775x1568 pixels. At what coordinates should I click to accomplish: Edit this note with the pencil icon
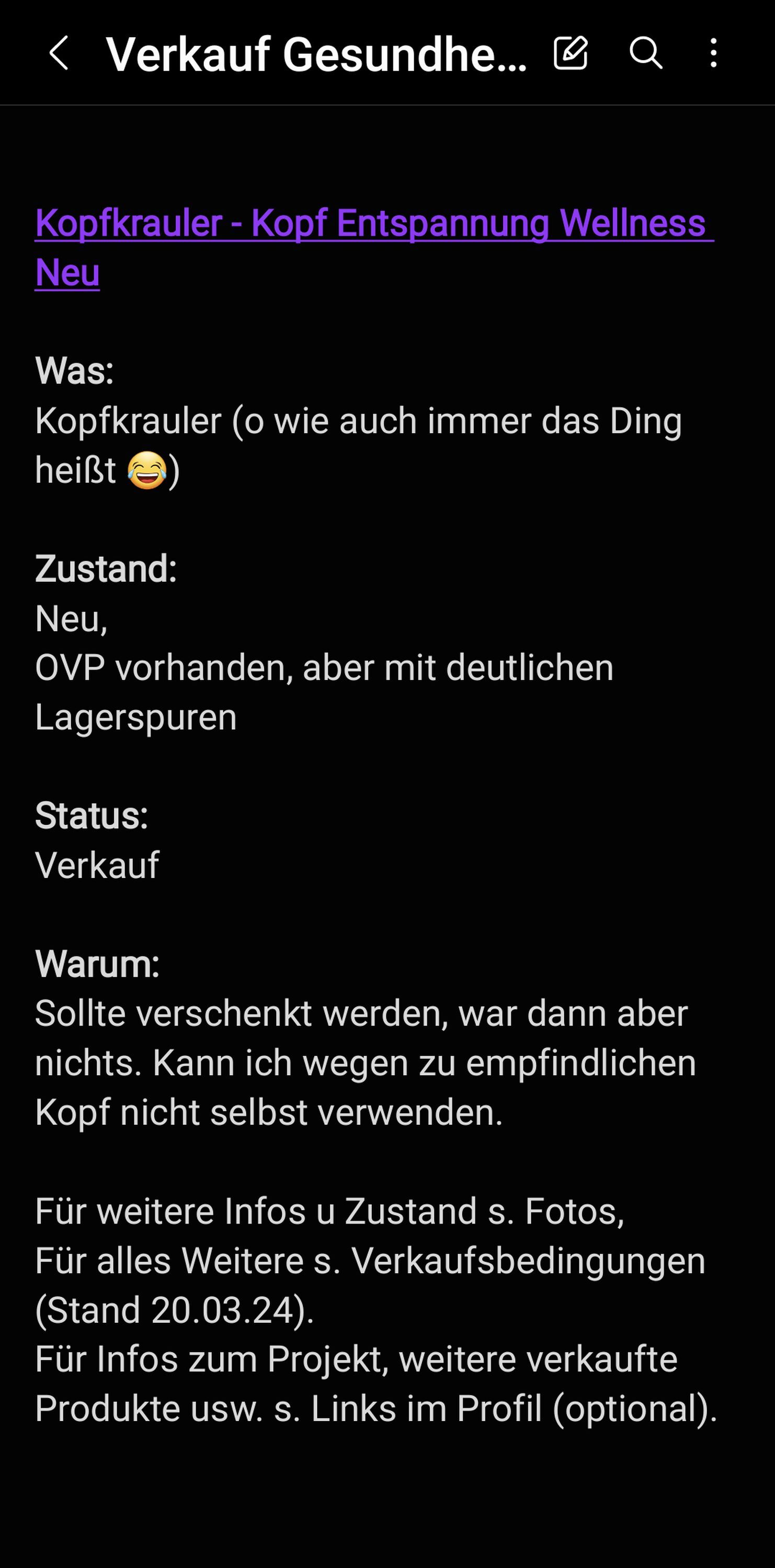tap(571, 53)
